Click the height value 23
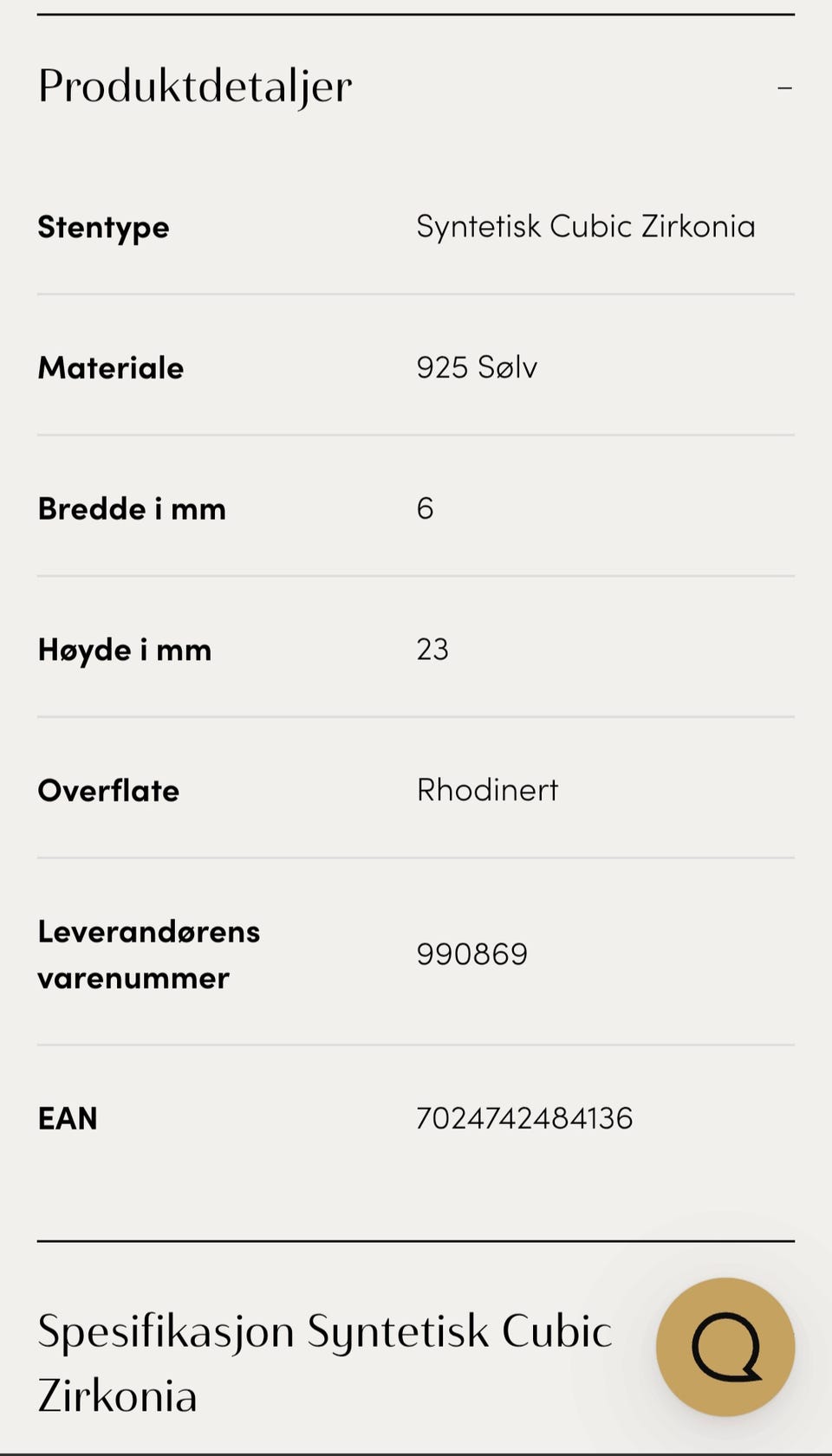The image size is (832, 1456). (x=432, y=648)
